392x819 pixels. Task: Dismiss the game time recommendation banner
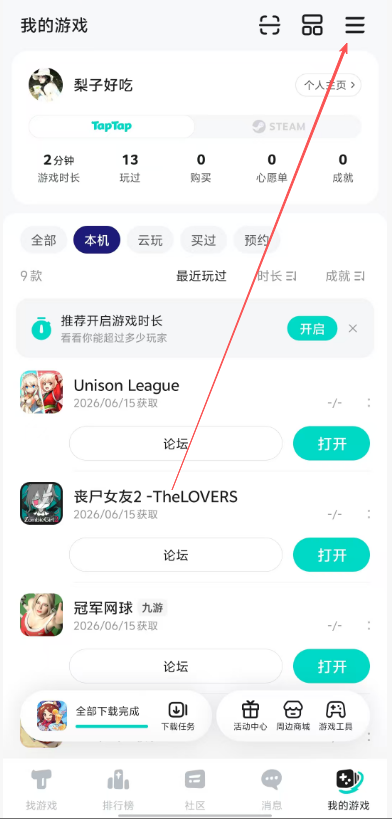click(x=353, y=329)
